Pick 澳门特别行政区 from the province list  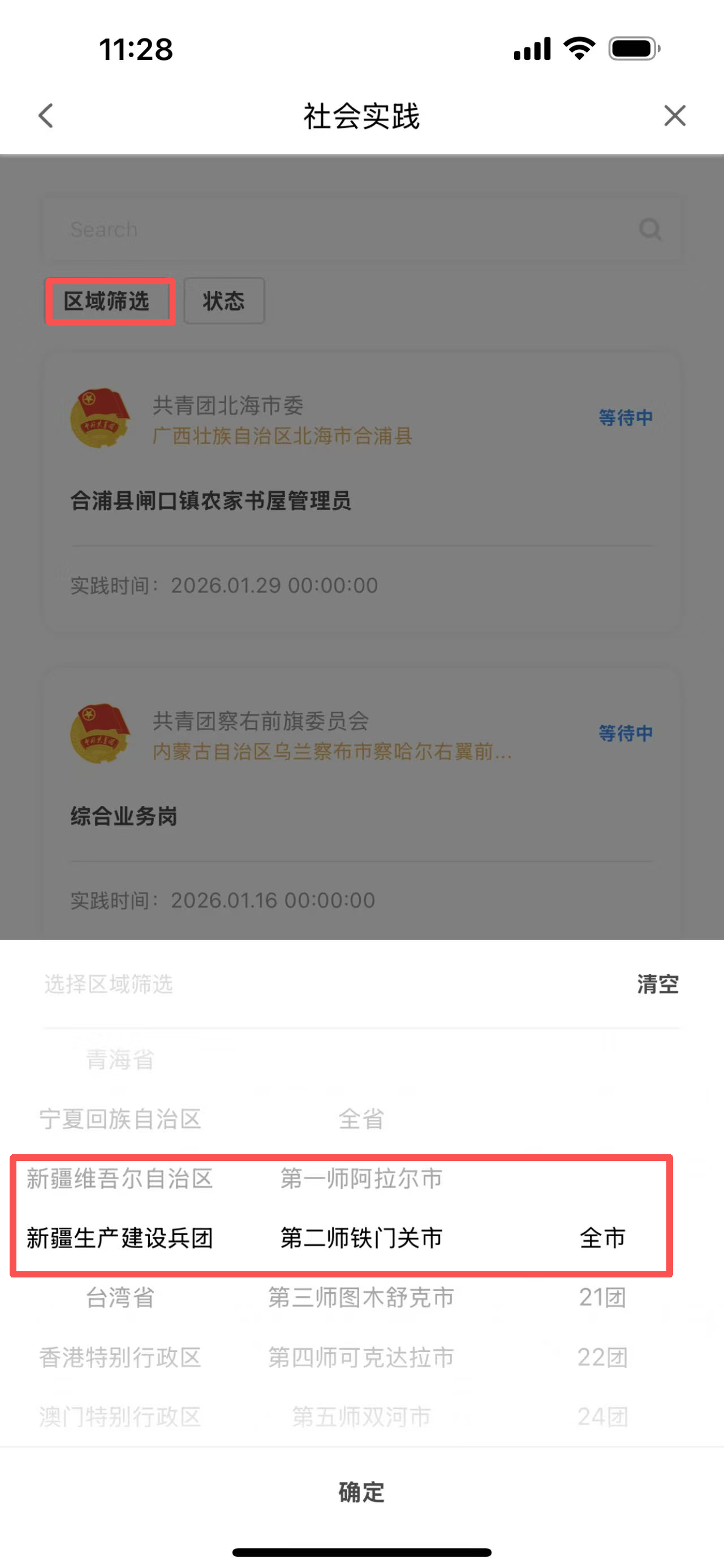(120, 1417)
